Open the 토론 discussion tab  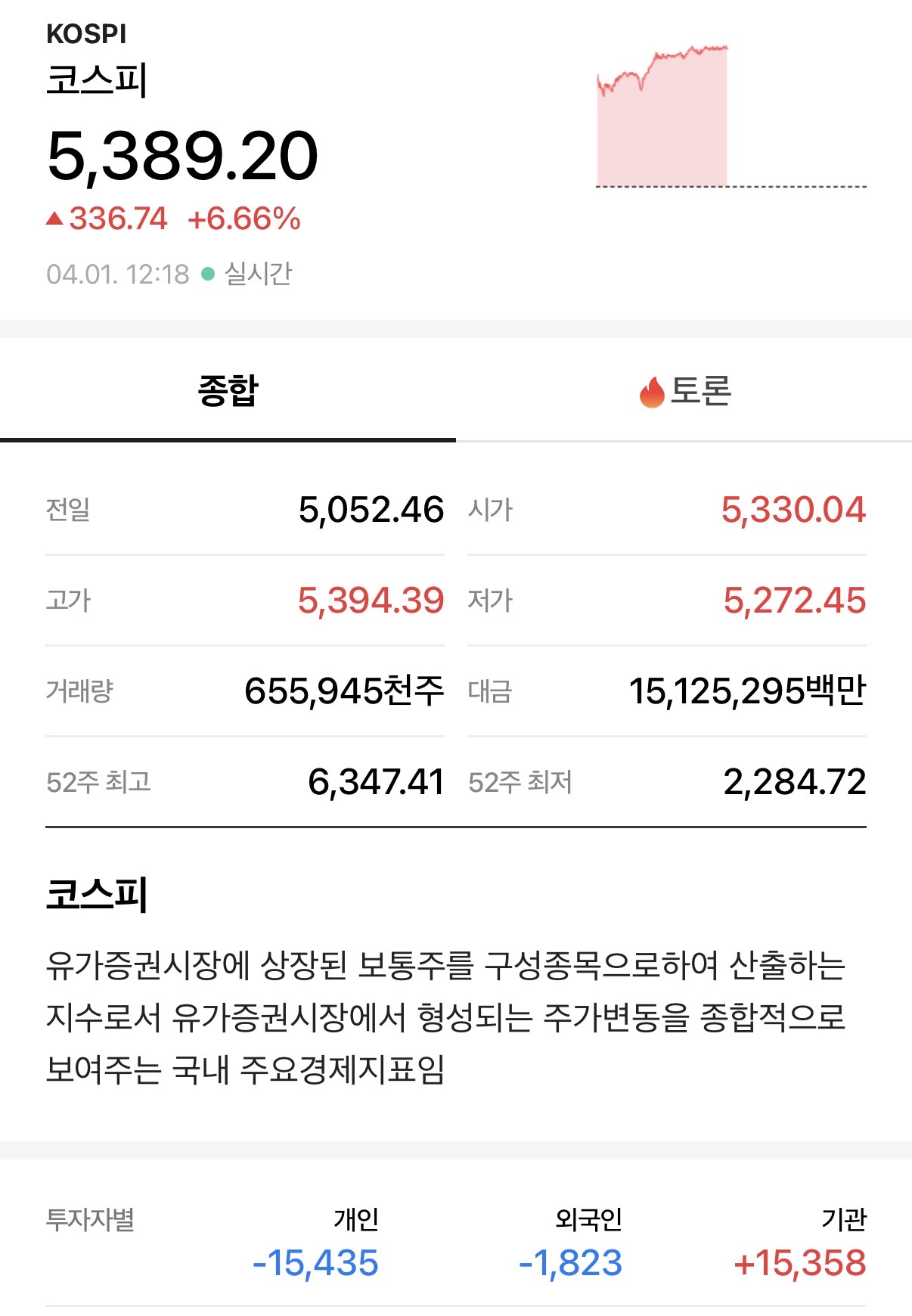click(684, 391)
